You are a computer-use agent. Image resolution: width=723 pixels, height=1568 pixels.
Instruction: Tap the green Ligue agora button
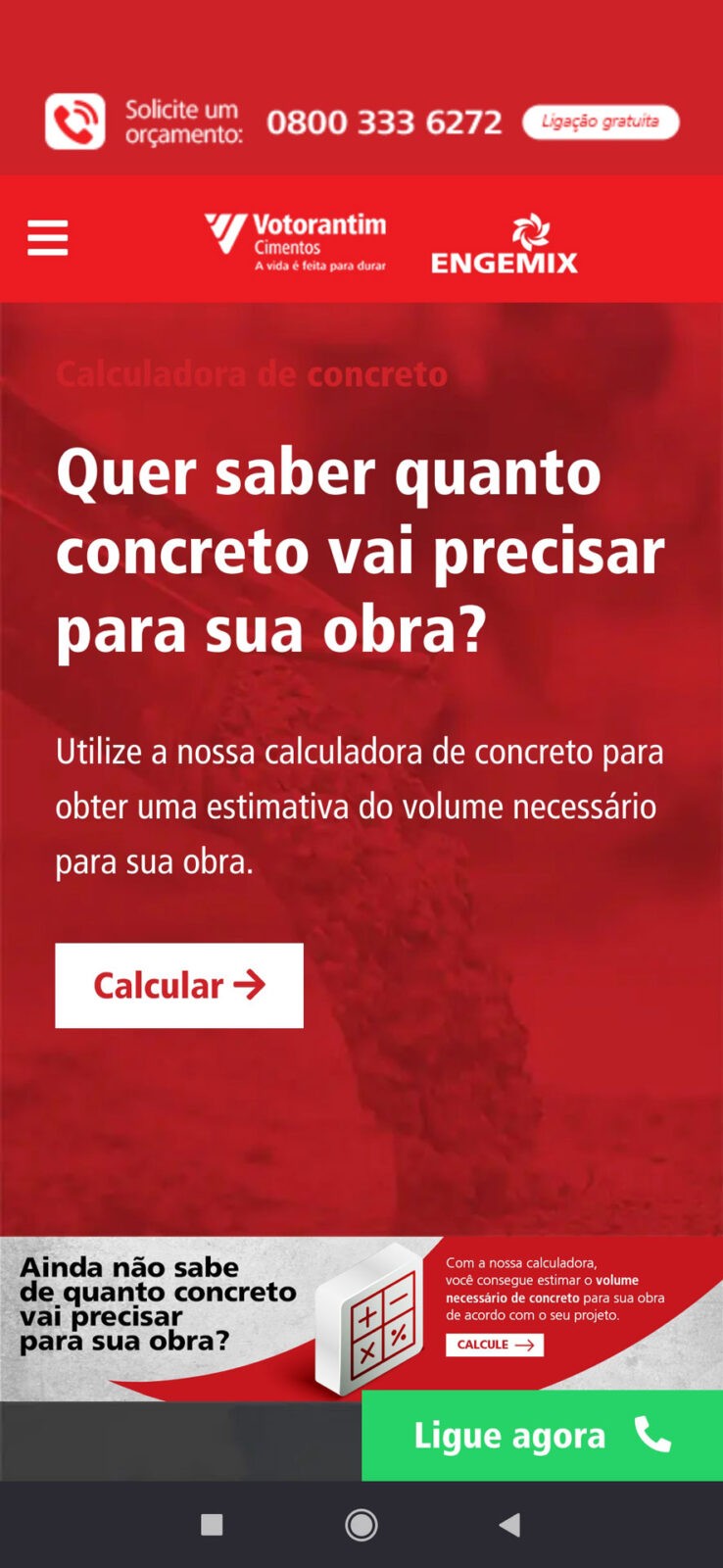point(542,1436)
